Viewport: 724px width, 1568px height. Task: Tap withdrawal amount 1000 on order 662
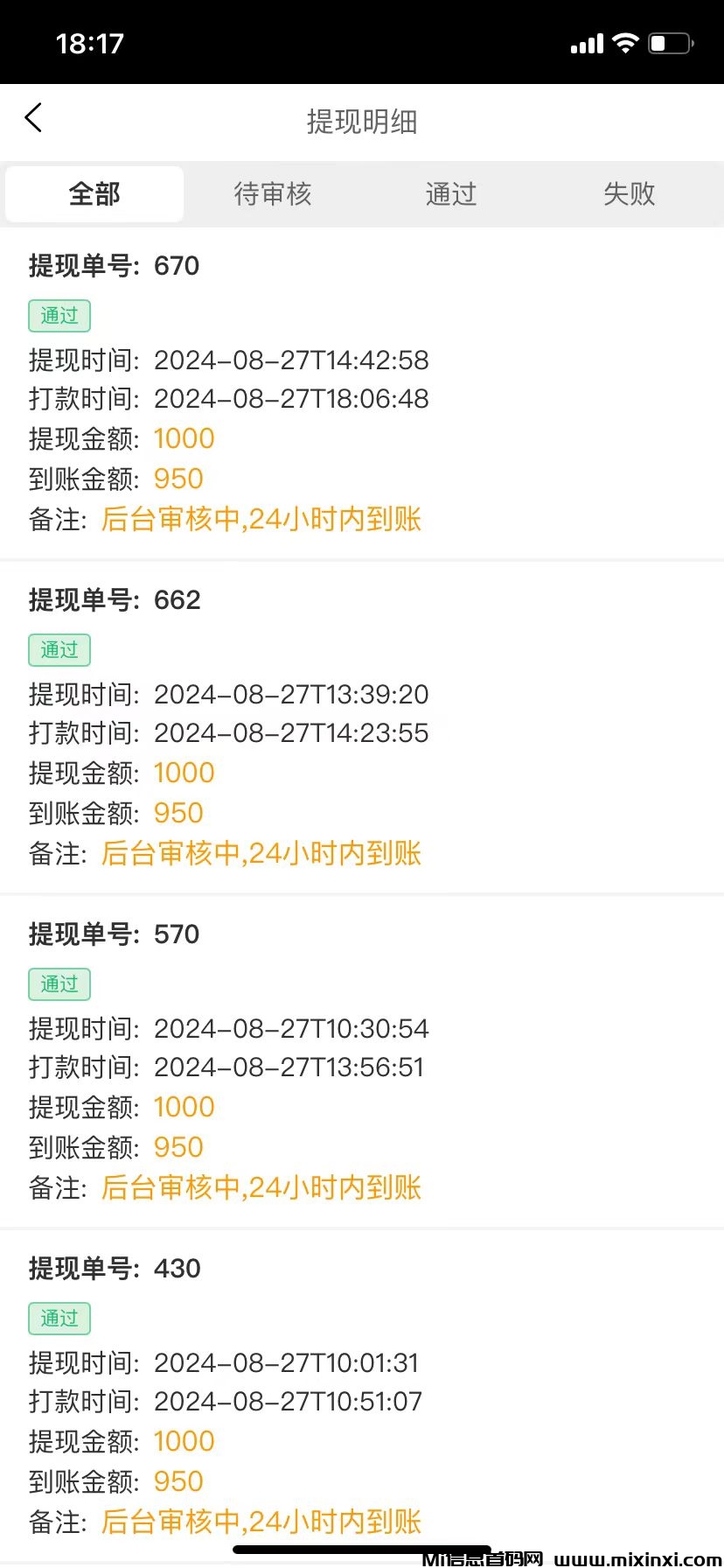click(x=184, y=772)
